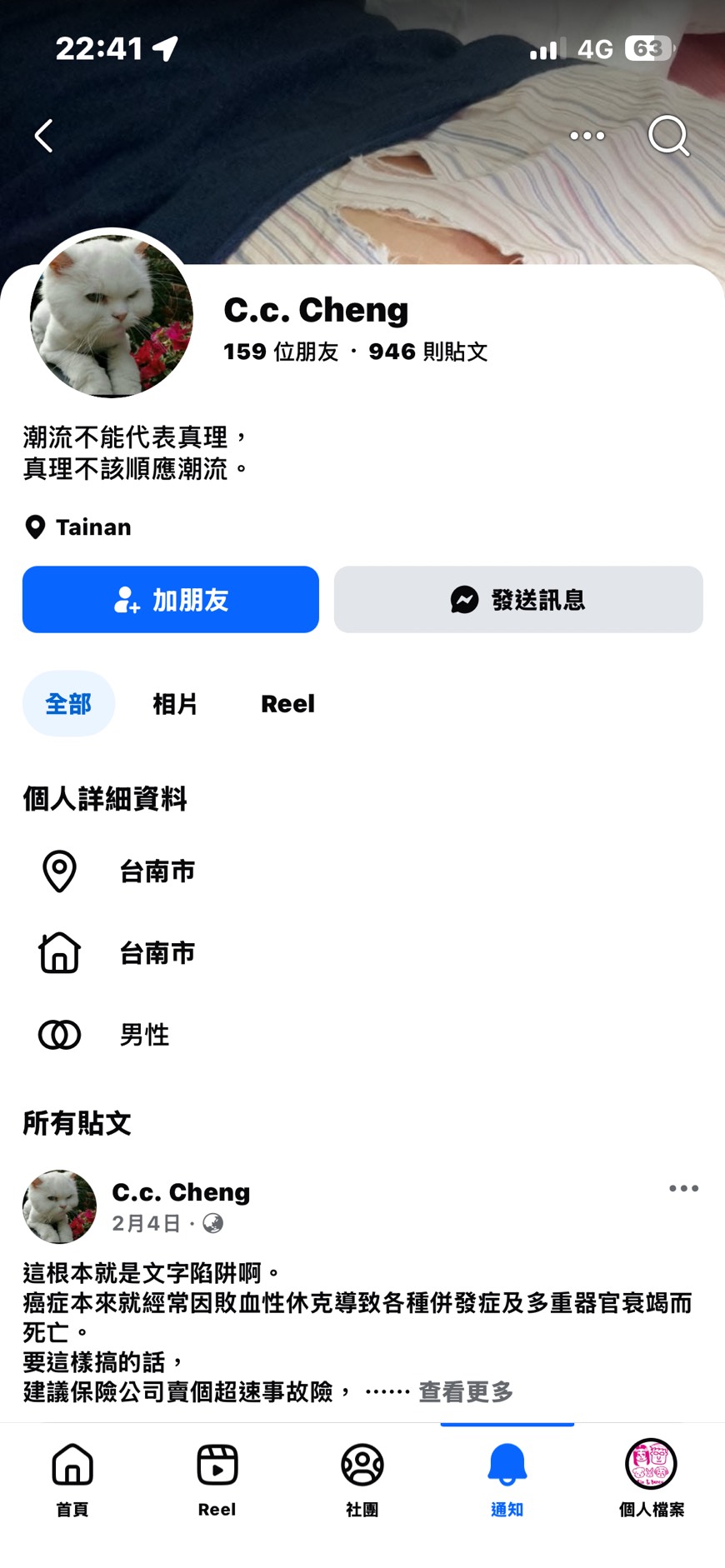This screenshot has height=1568, width=725.
Task: Expand the post with 查看更多
Action: 466,1391
